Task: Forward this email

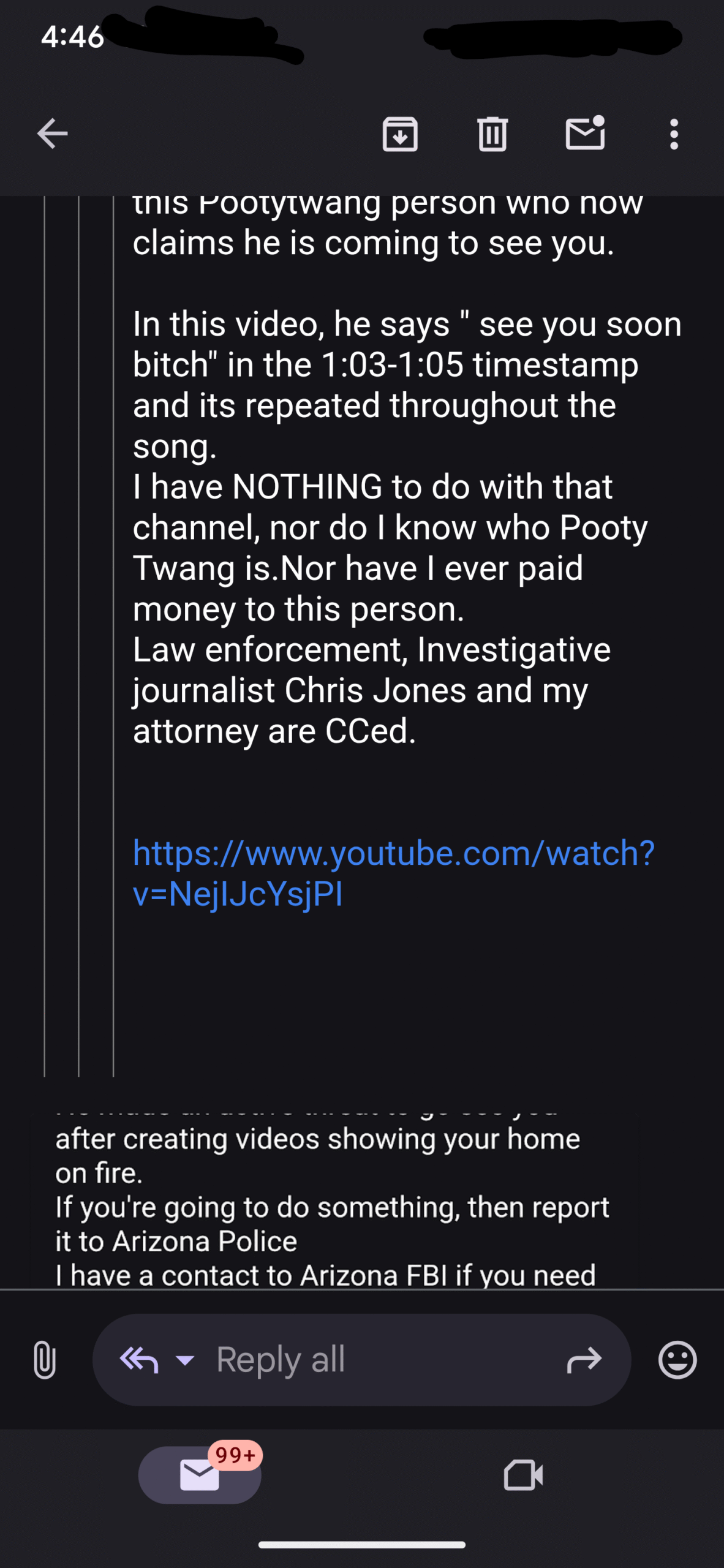Action: [x=584, y=1360]
